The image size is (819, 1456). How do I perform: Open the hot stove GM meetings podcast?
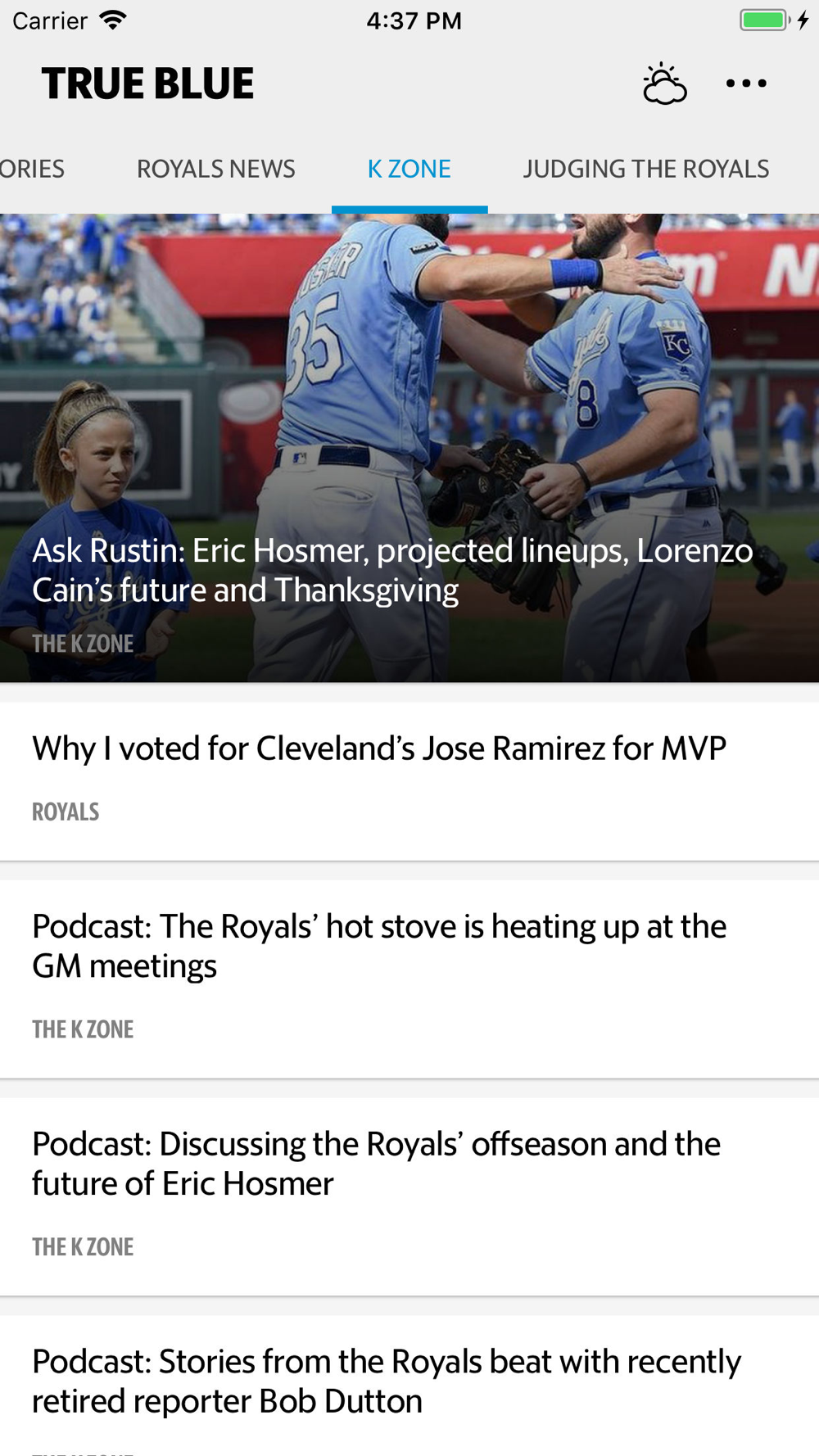[x=379, y=946]
